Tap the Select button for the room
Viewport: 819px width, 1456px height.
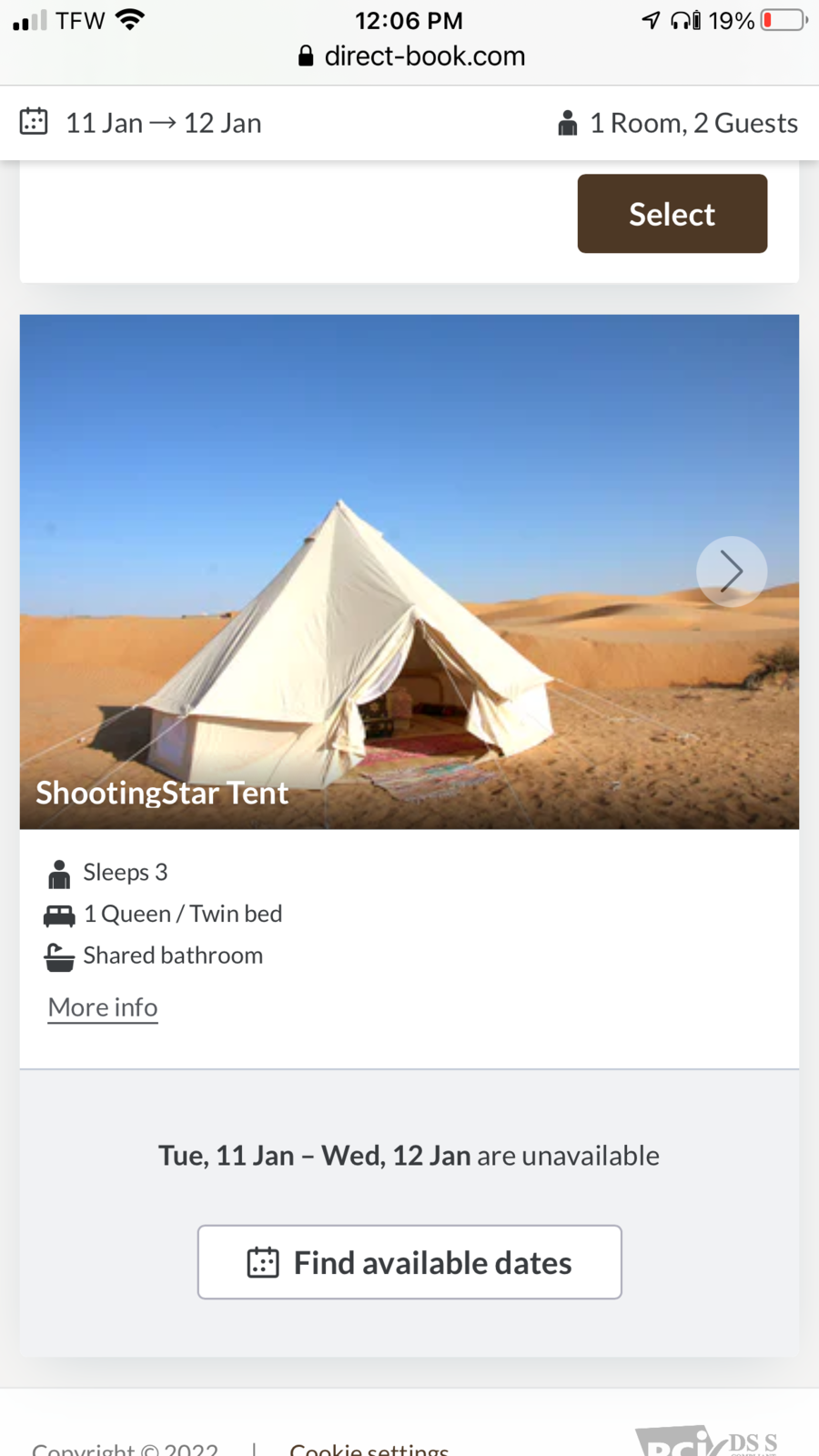pos(672,214)
